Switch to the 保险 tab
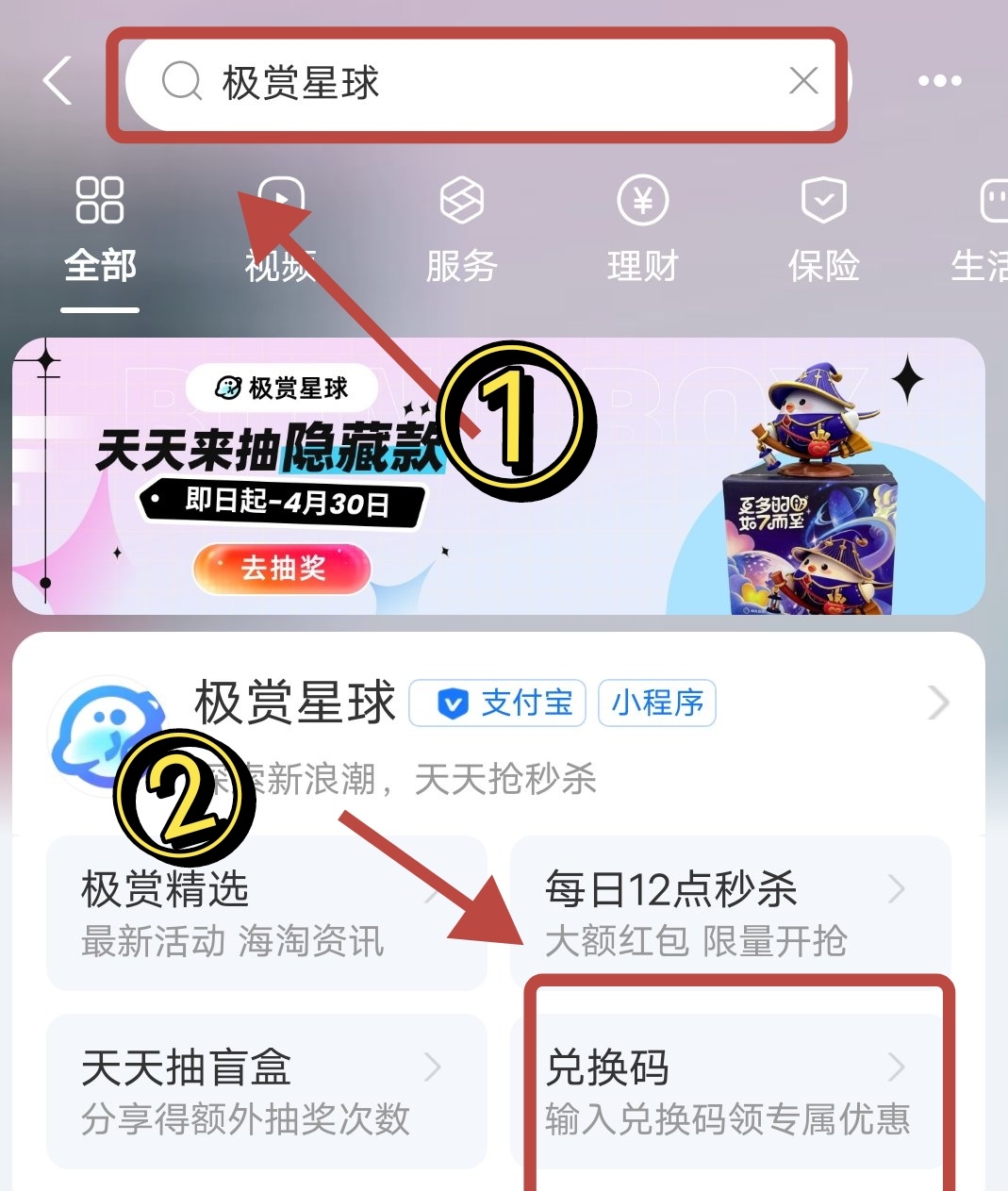Viewport: 1008px width, 1191px height. [x=823, y=231]
